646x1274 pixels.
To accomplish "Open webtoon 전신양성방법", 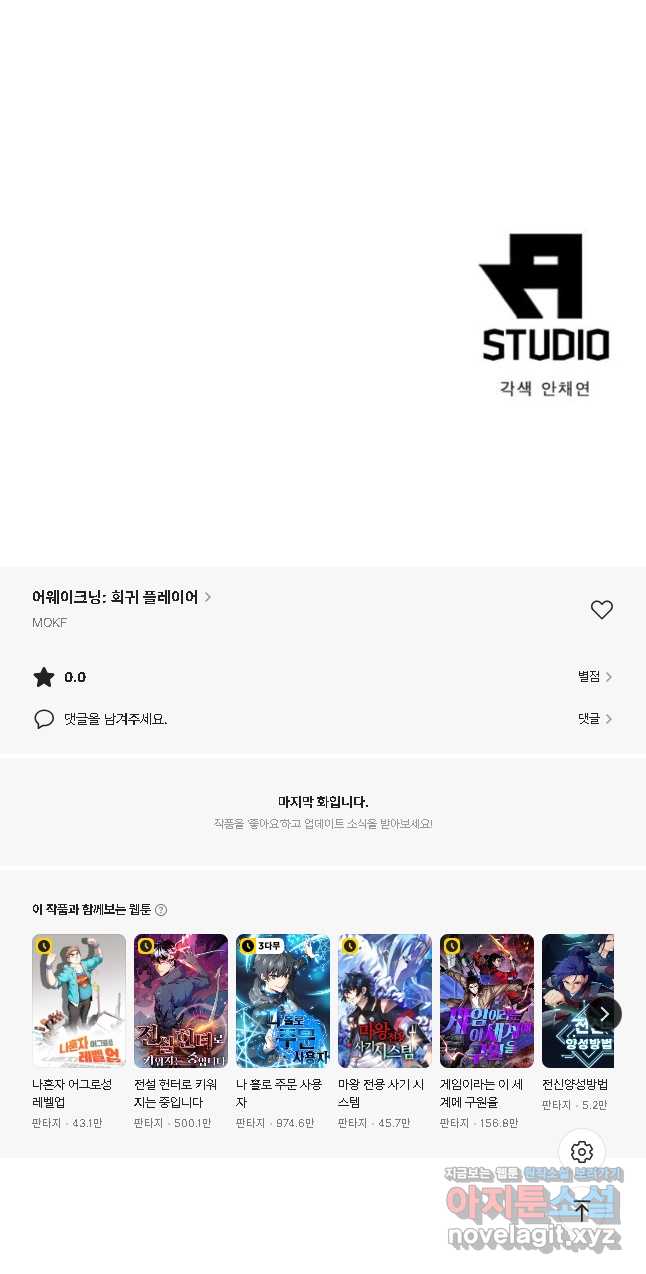I will coord(570,1001).
